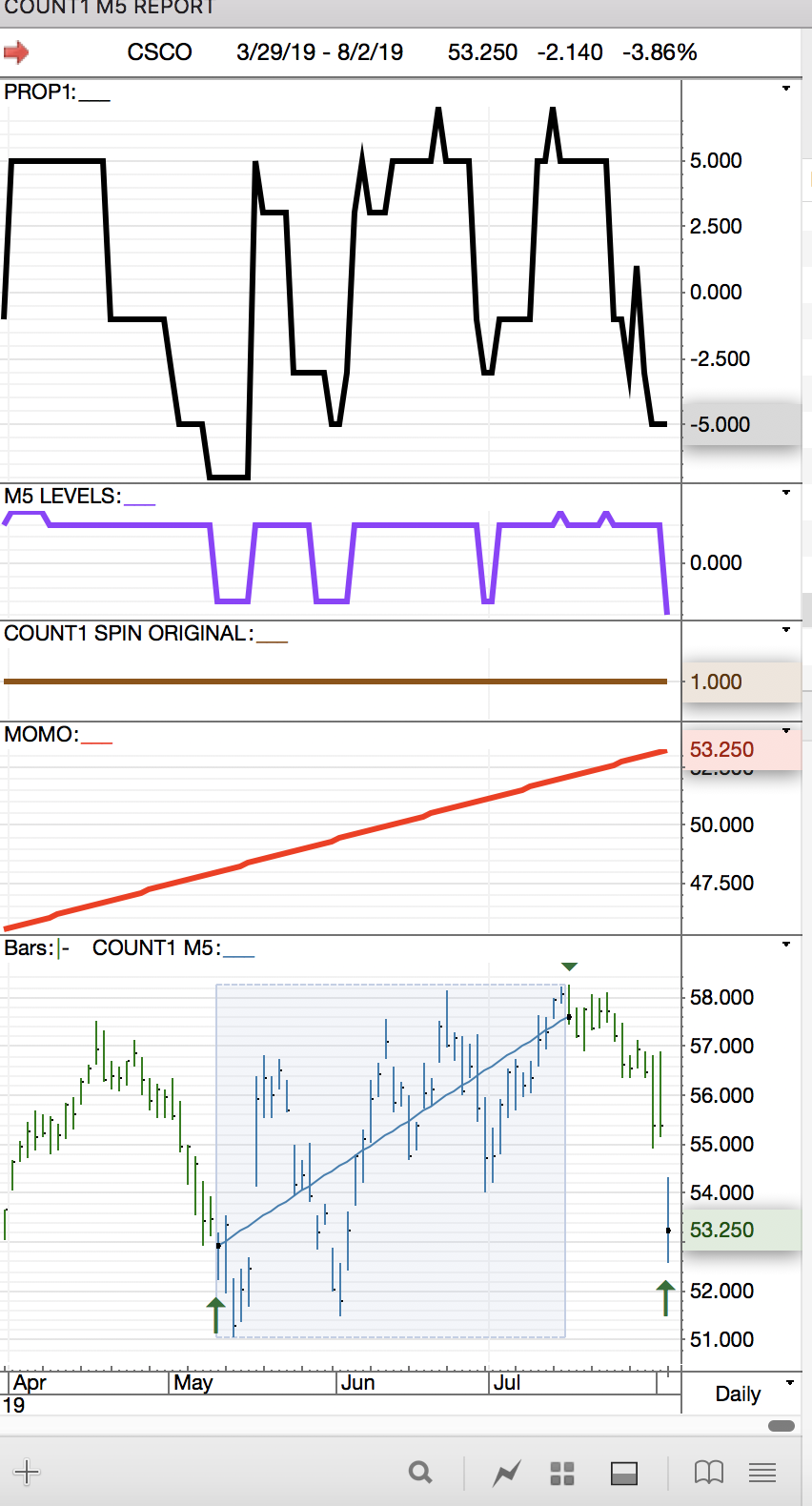Open the search magnifier in toolbar

[x=420, y=1473]
